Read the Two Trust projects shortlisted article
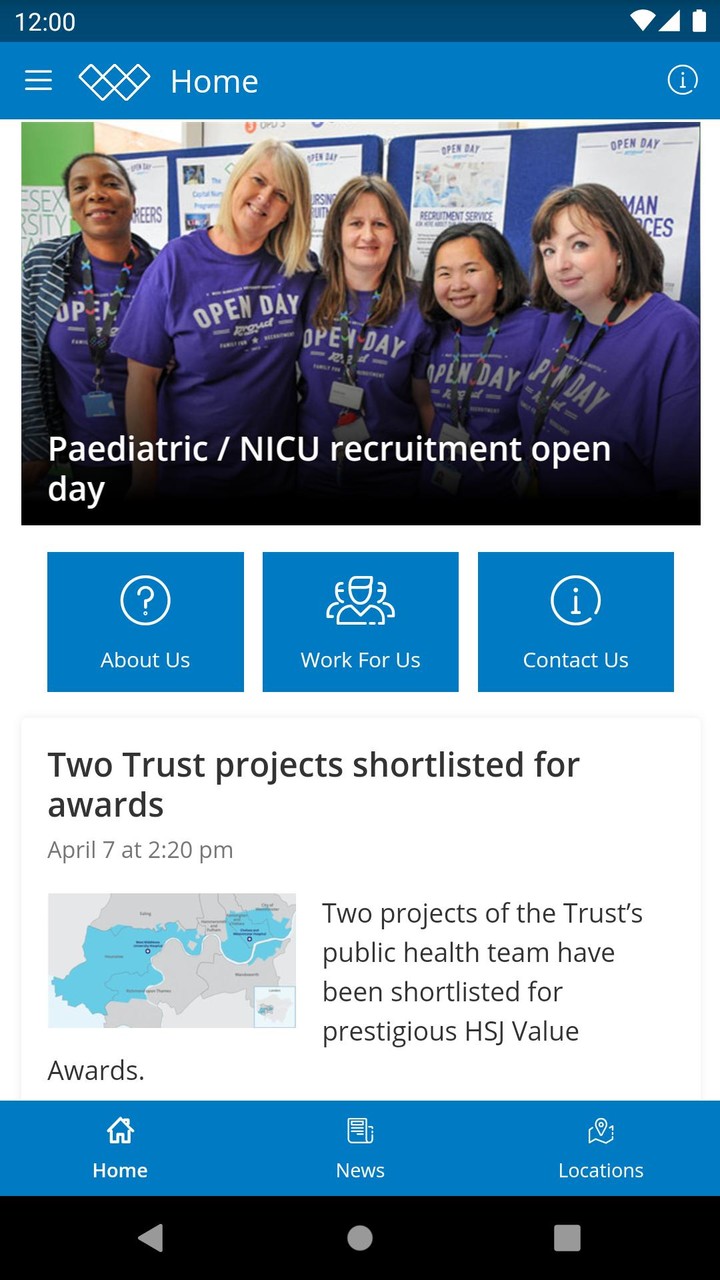The image size is (720, 1280). (x=314, y=784)
